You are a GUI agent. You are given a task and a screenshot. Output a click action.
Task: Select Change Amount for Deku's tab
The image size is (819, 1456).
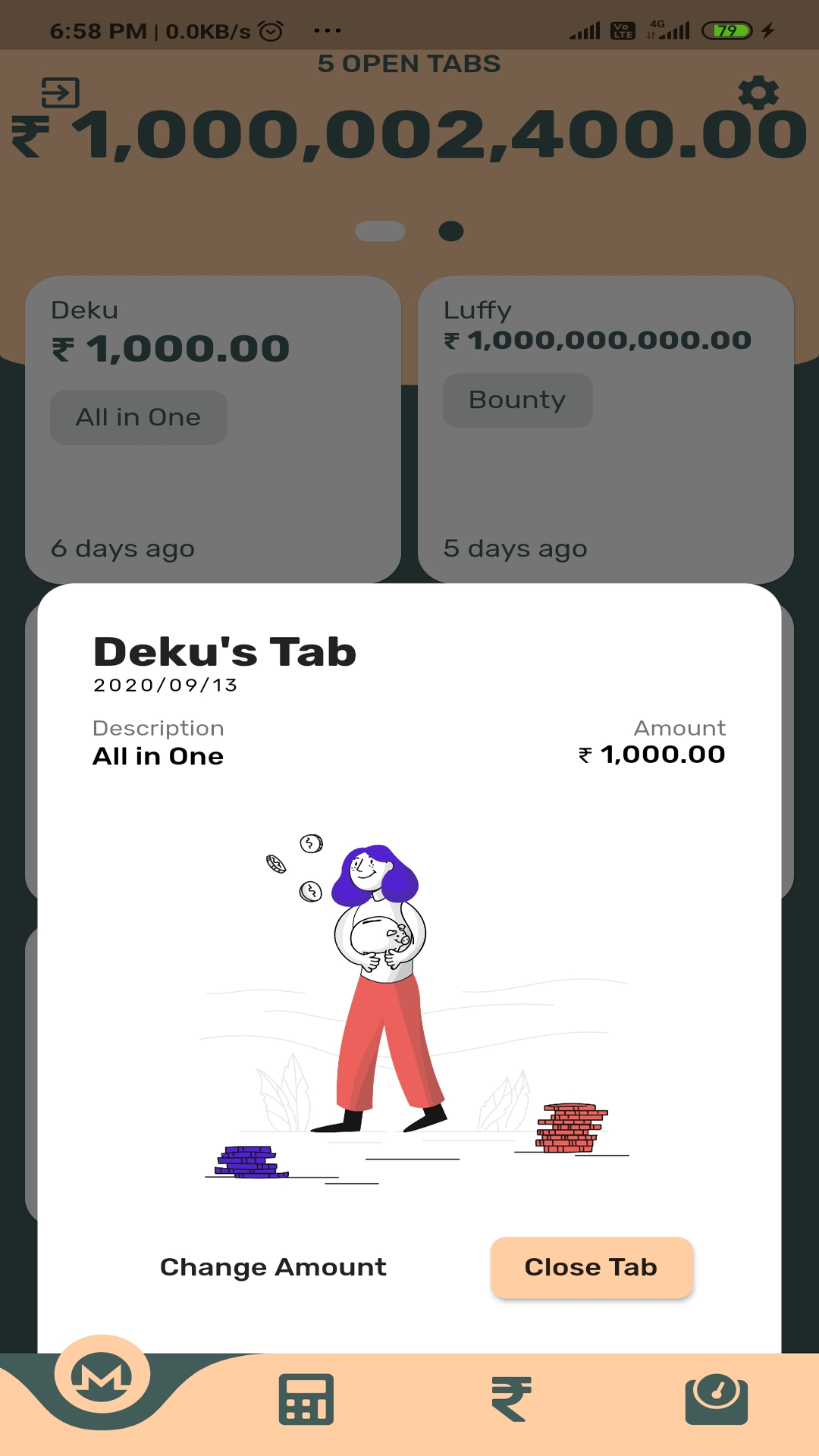(273, 1267)
